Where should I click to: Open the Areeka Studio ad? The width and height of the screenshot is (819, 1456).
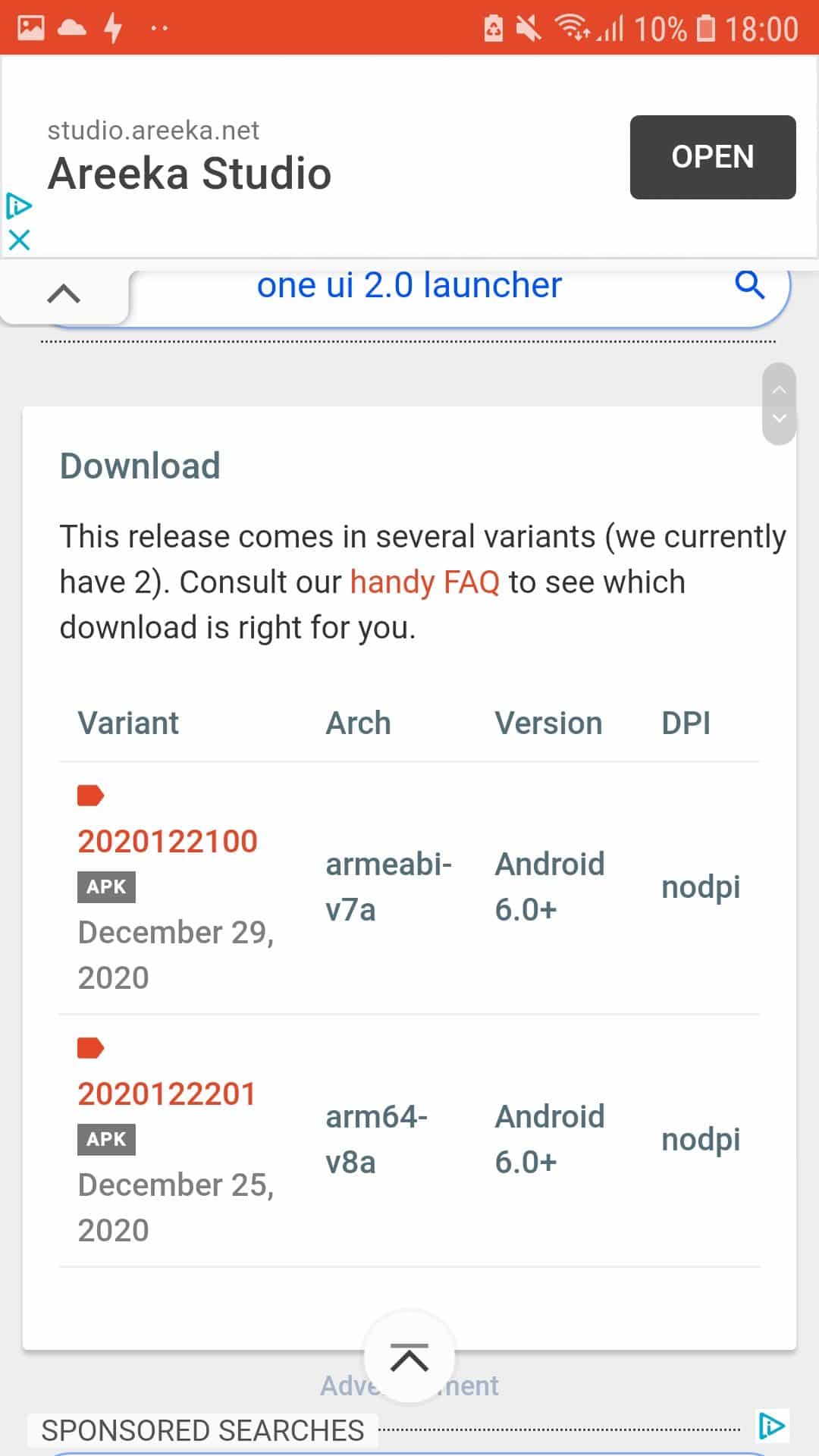click(x=712, y=157)
